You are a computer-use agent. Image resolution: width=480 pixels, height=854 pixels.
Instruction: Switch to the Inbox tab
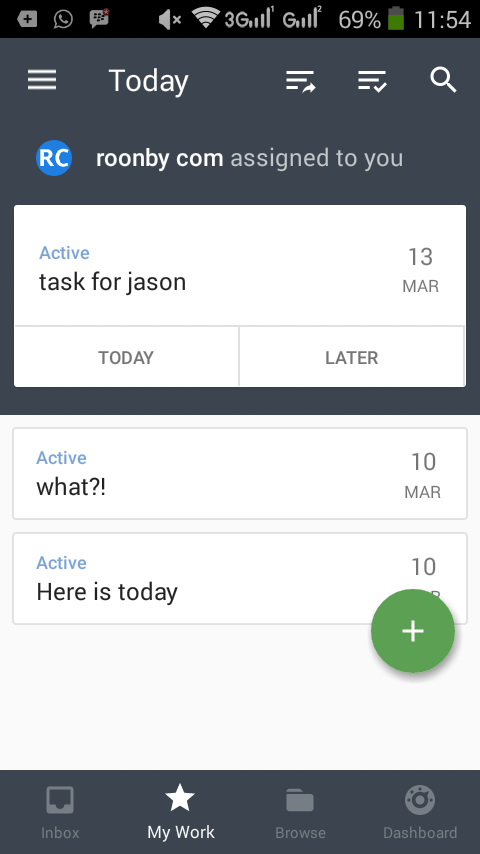point(60,812)
